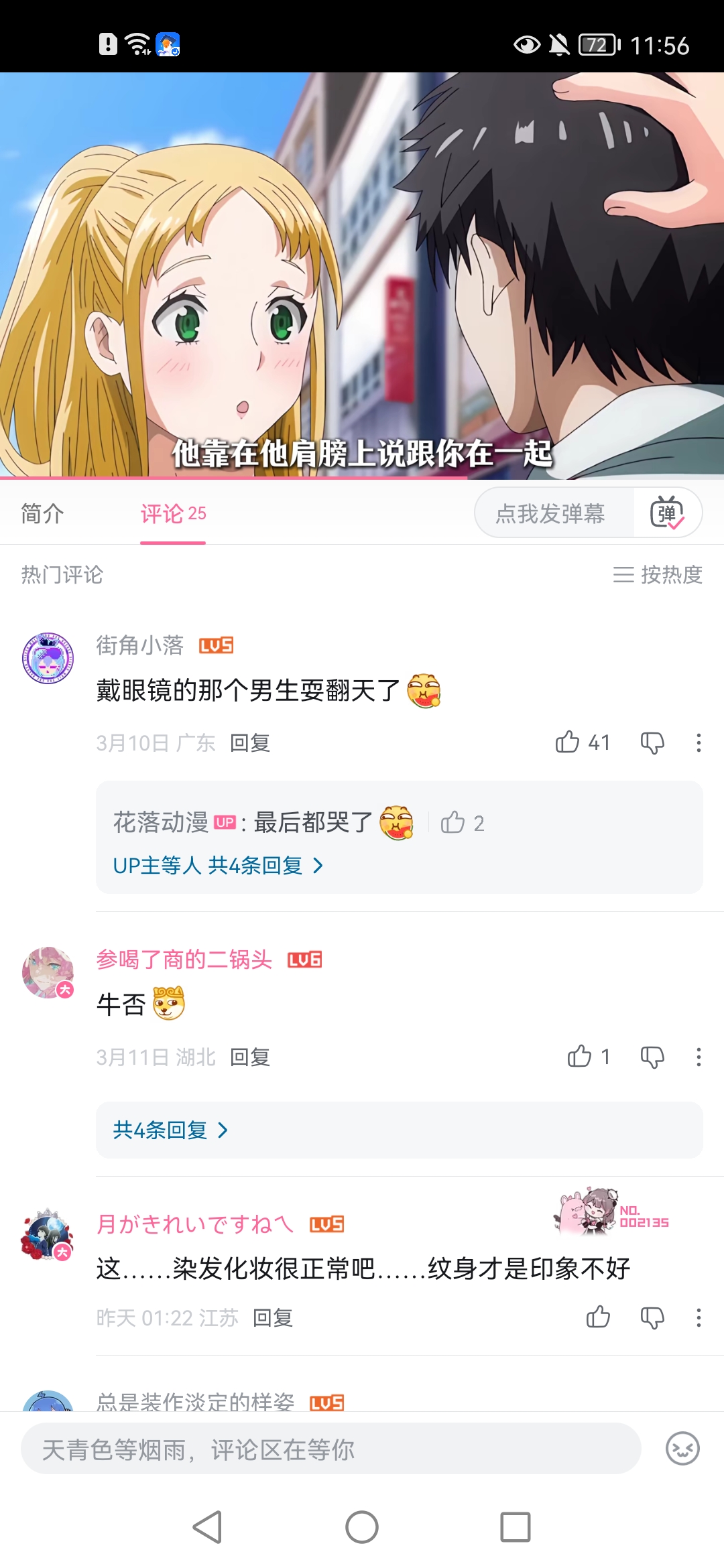Switch to the 简介 tab

42,514
